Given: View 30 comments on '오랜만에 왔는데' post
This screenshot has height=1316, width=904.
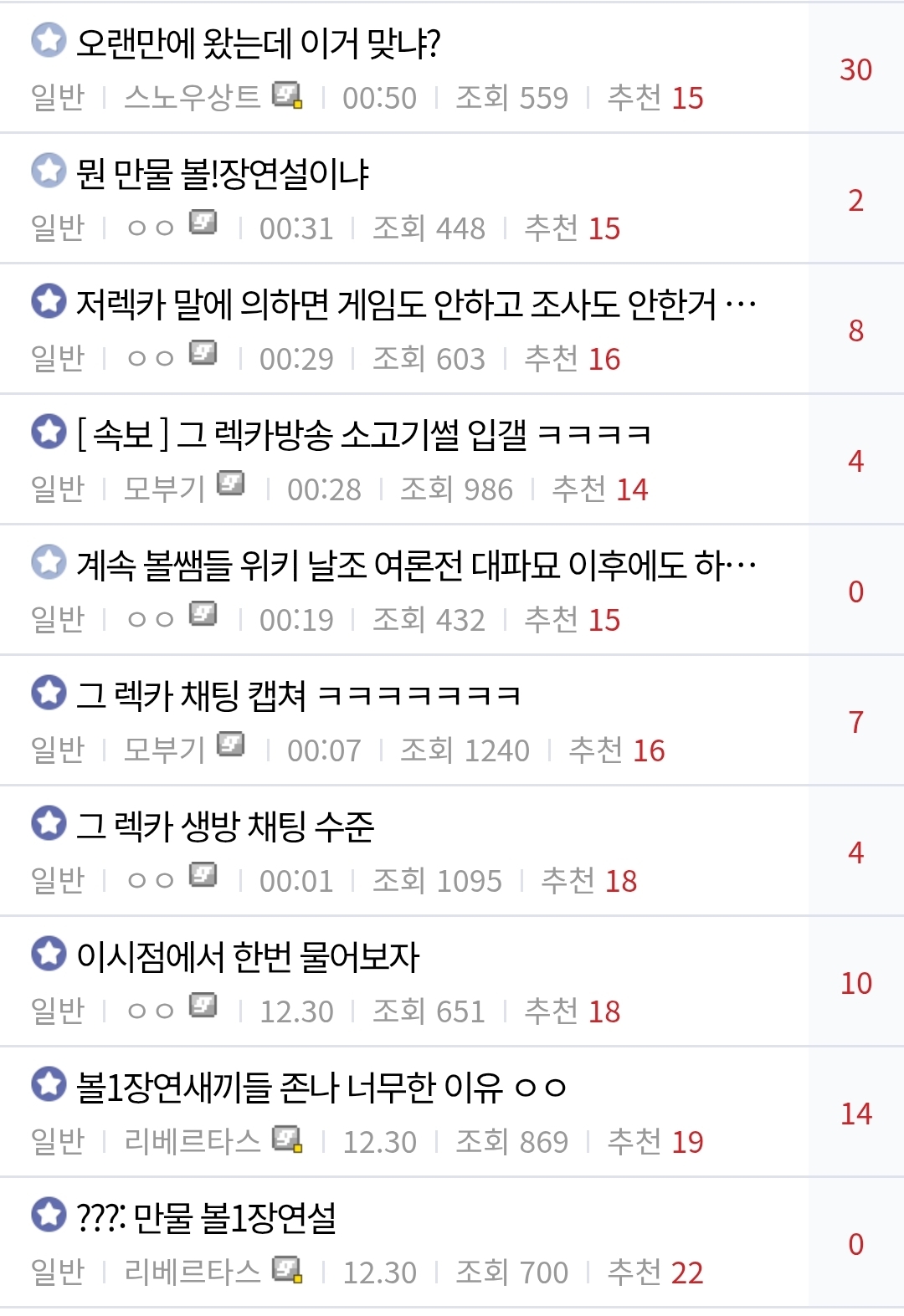Looking at the screenshot, I should 855,69.
